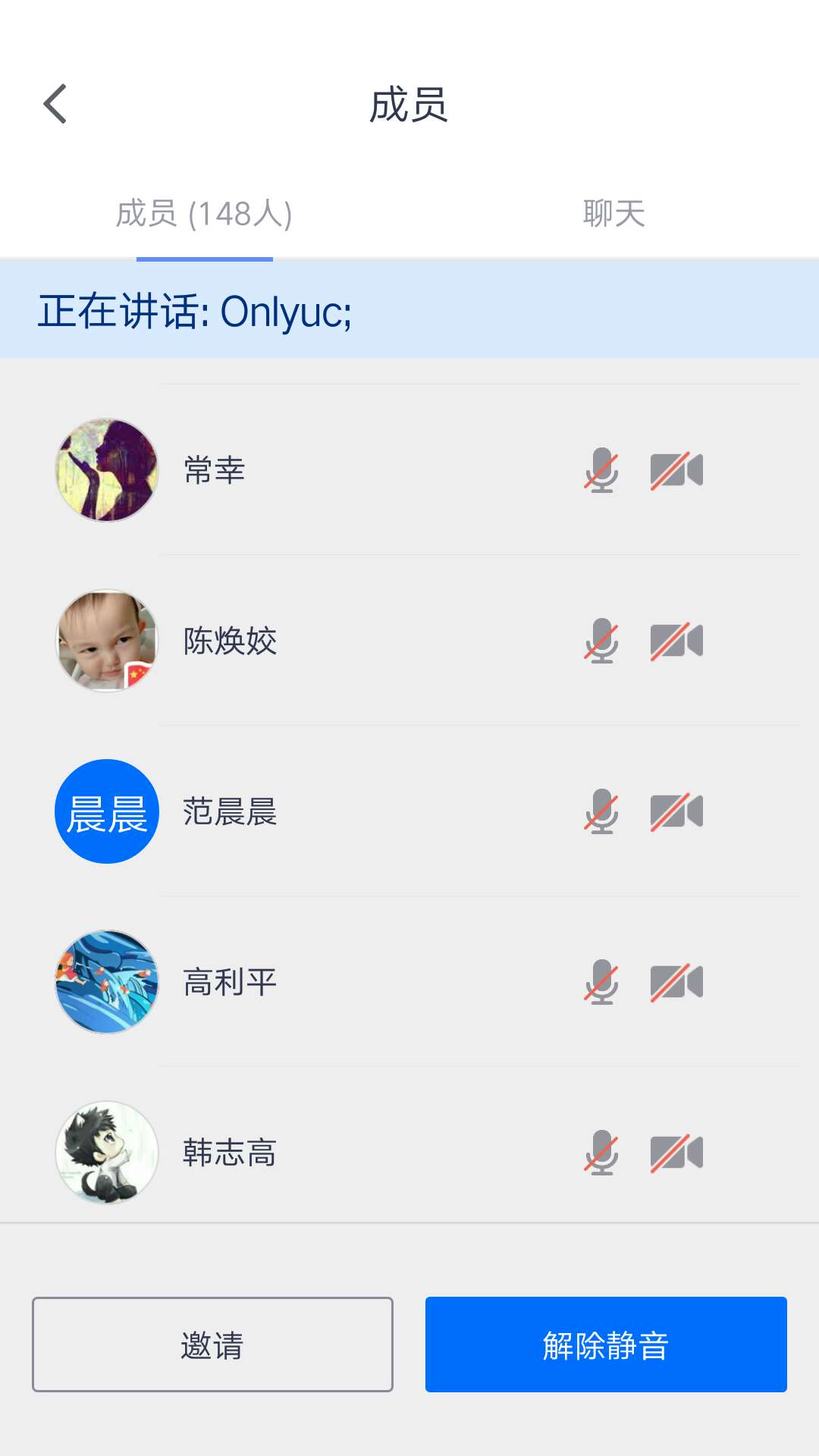Screen dimensions: 819x1456
Task: Go back using the top-left arrow
Action: click(x=55, y=104)
